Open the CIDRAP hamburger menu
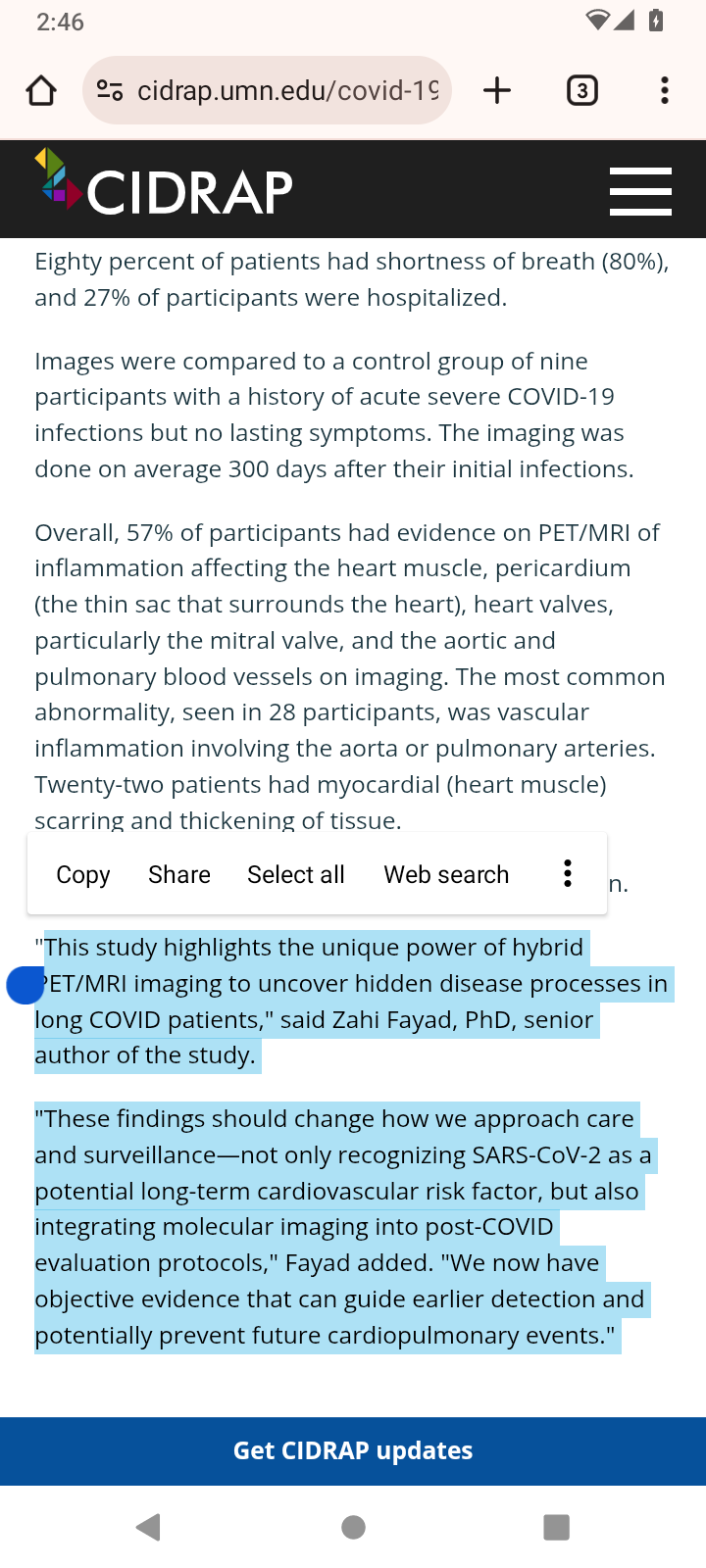Screen dimensions: 706x1568 tap(640, 190)
